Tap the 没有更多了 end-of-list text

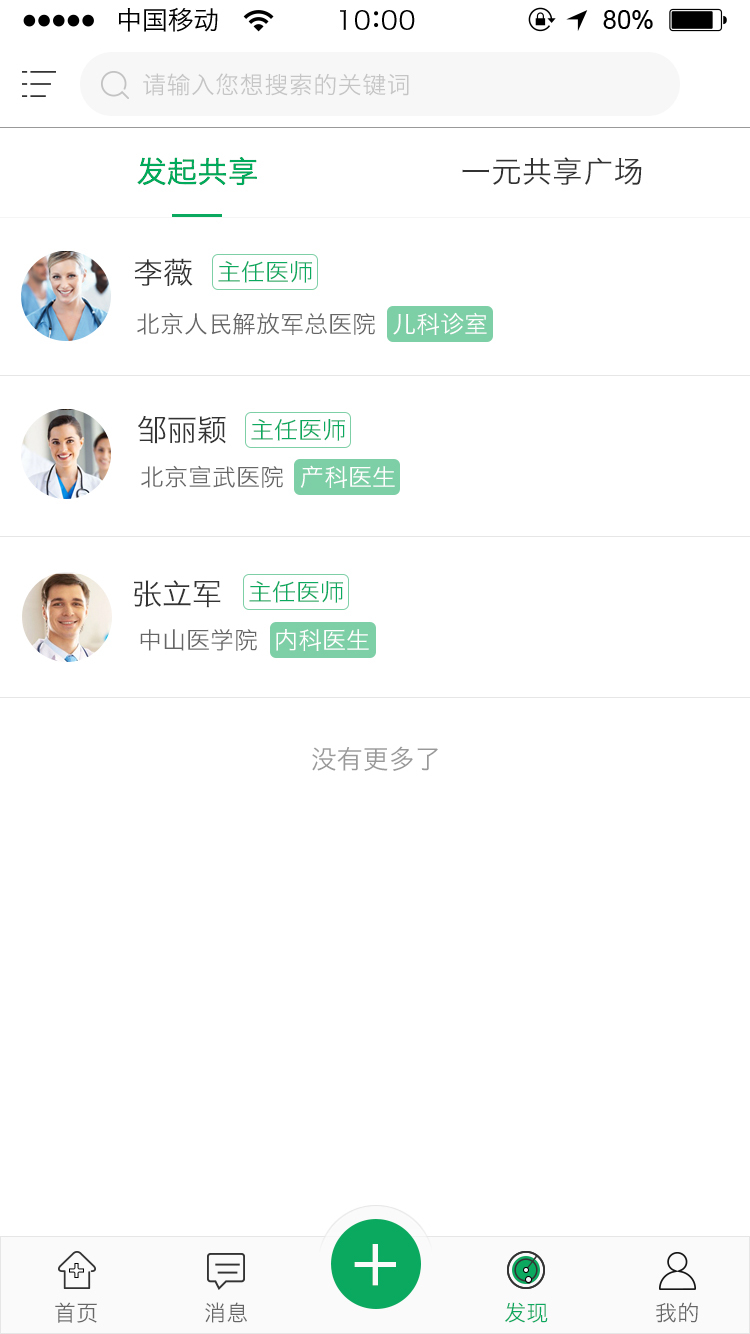pyautogui.click(x=375, y=759)
